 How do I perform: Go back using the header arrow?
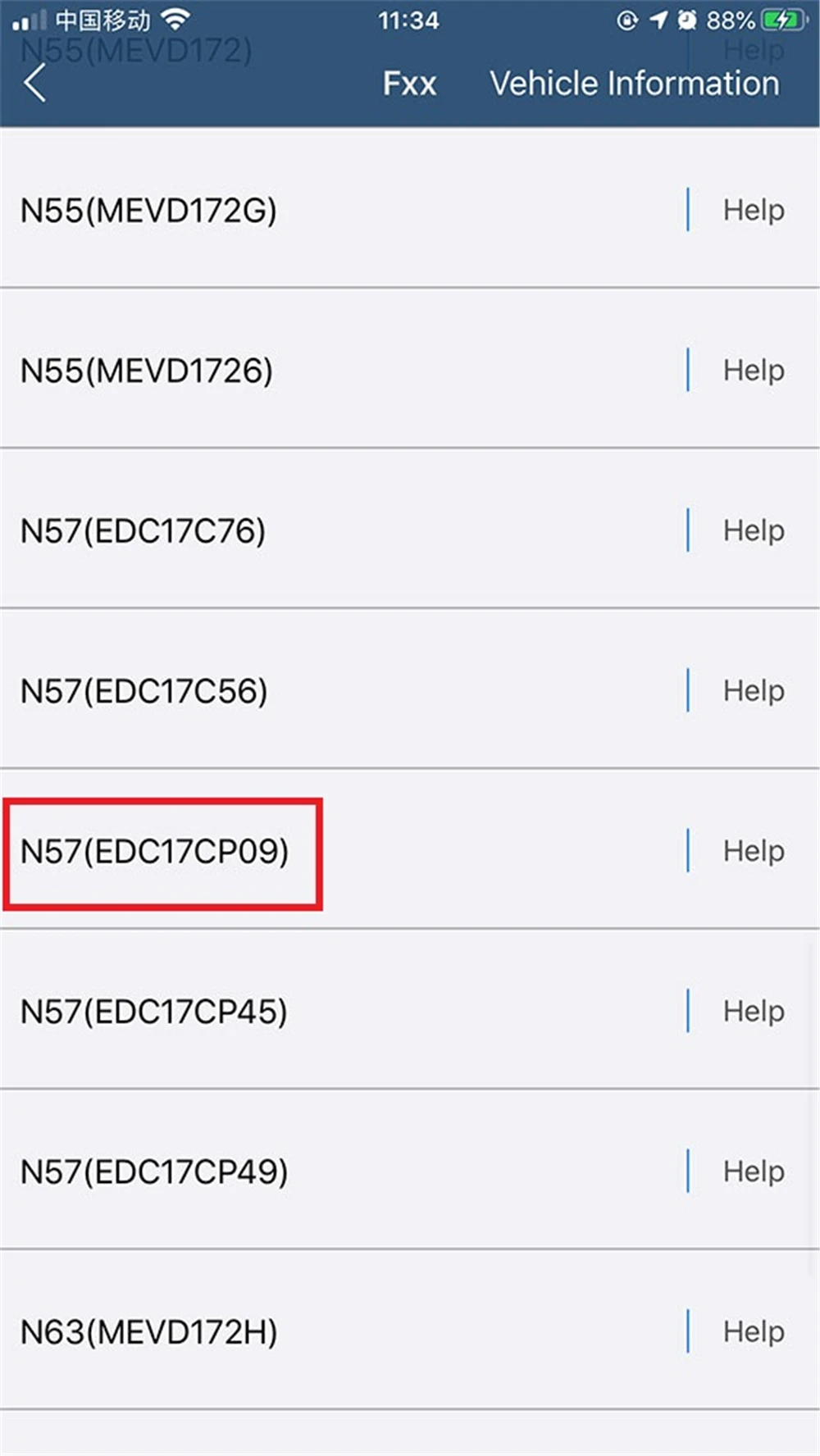click(35, 84)
